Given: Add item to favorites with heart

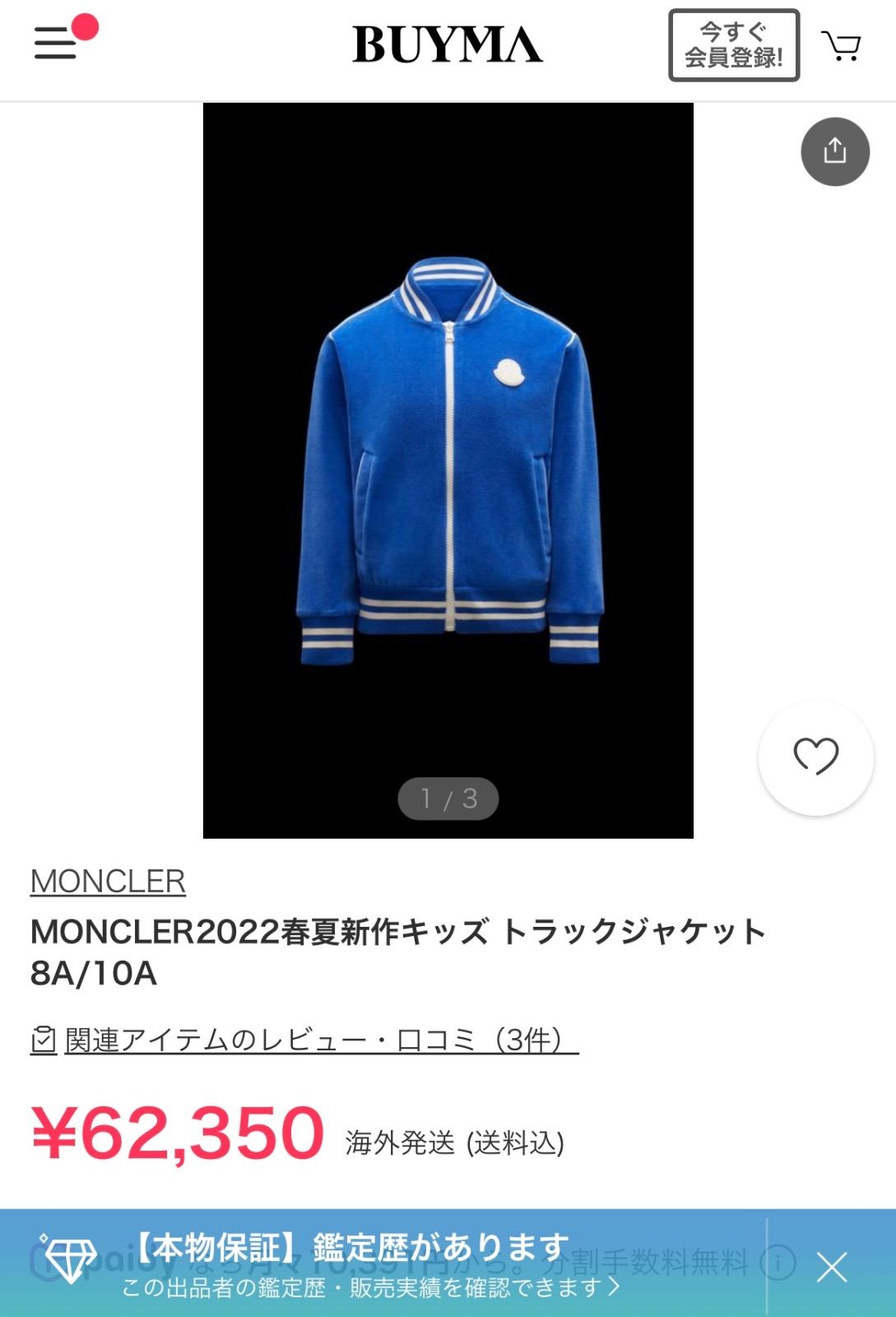Looking at the screenshot, I should (x=815, y=757).
